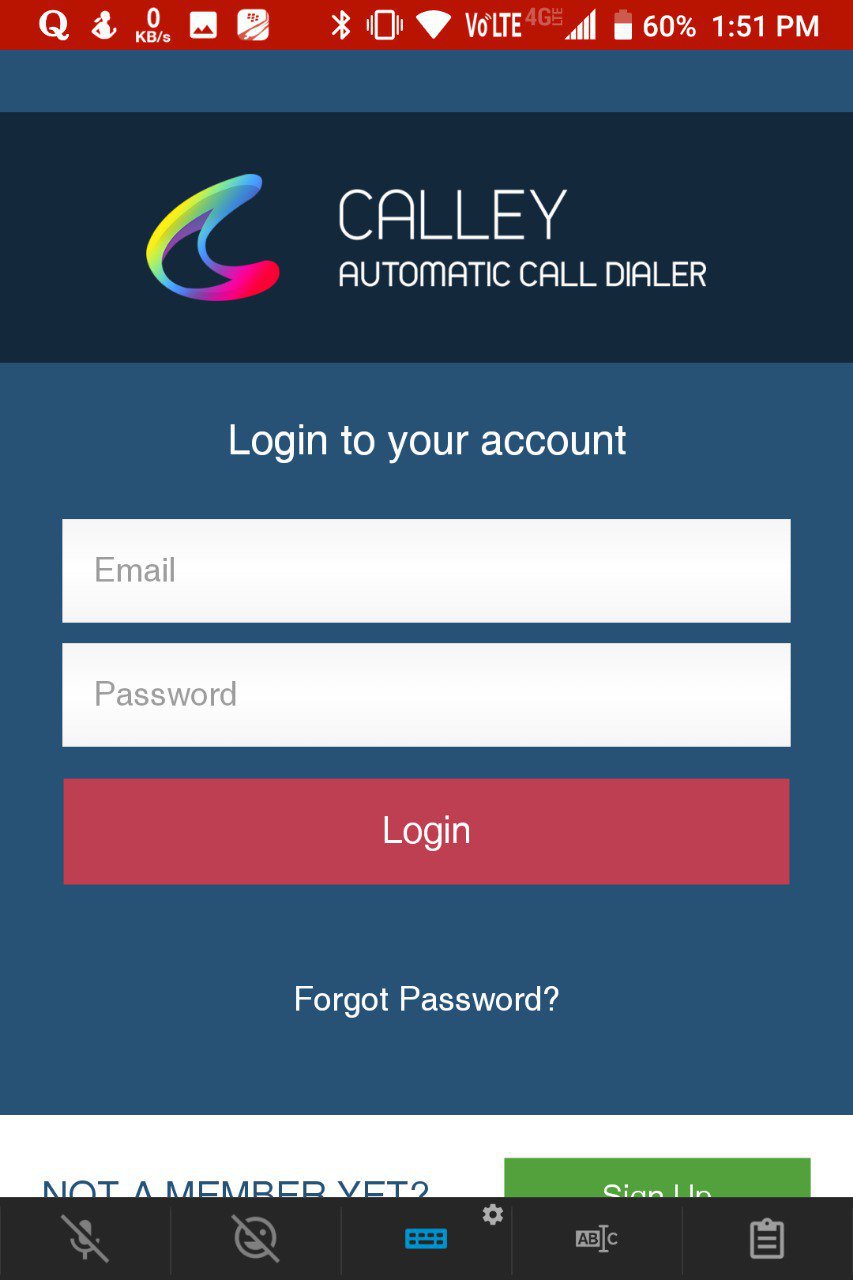Tap the green Sign Up button
The width and height of the screenshot is (853, 1280).
coord(656,1180)
